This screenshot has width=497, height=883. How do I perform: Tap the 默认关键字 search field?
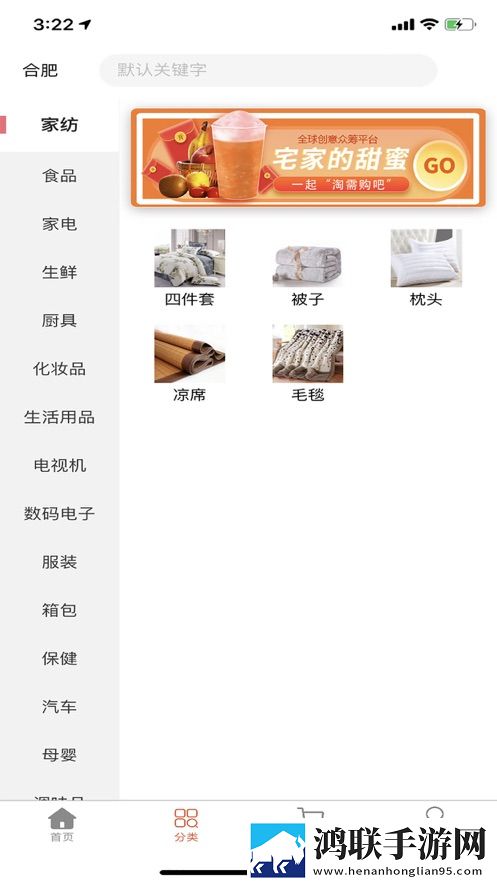click(268, 70)
